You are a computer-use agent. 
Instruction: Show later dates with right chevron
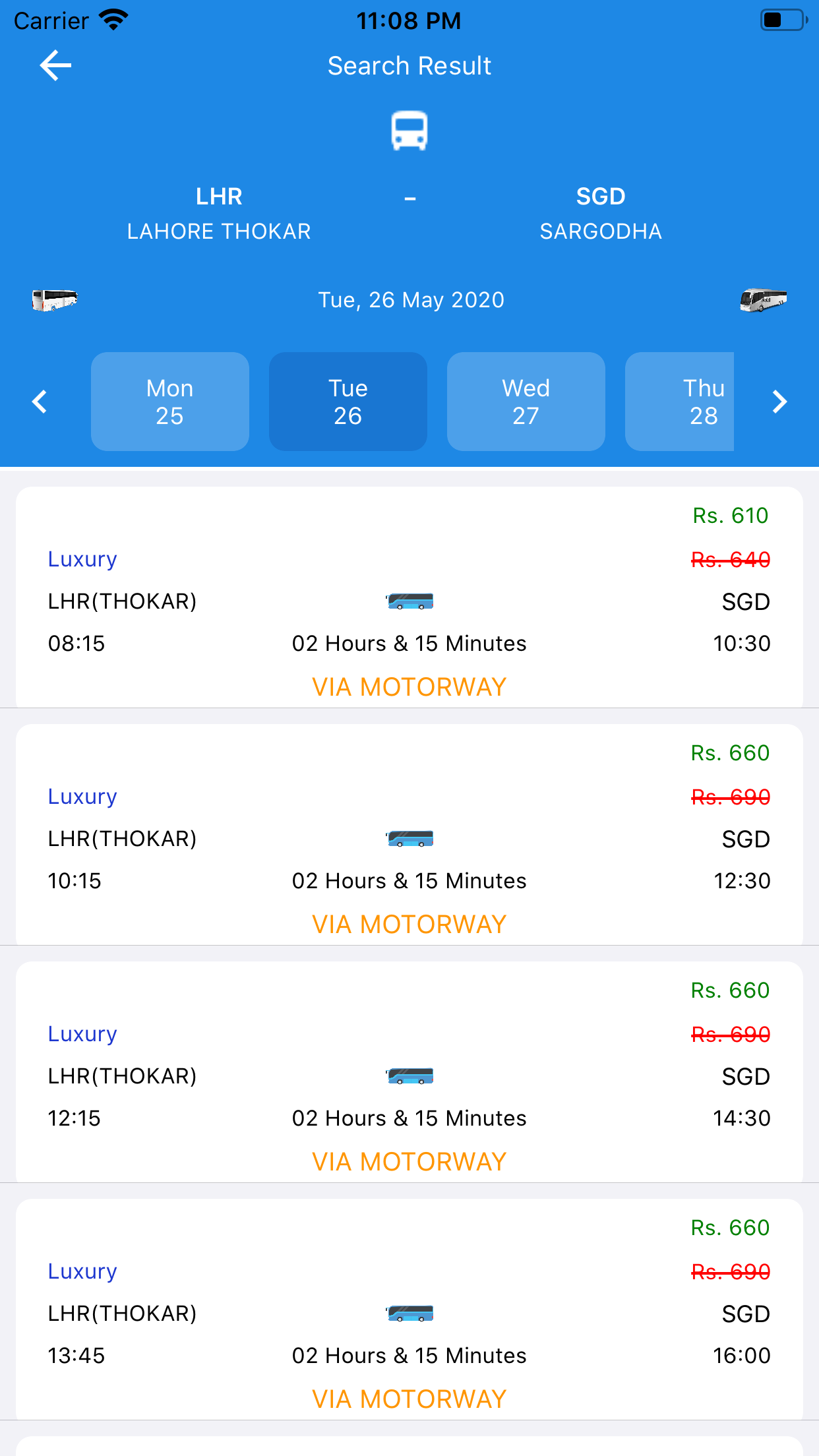tap(779, 402)
